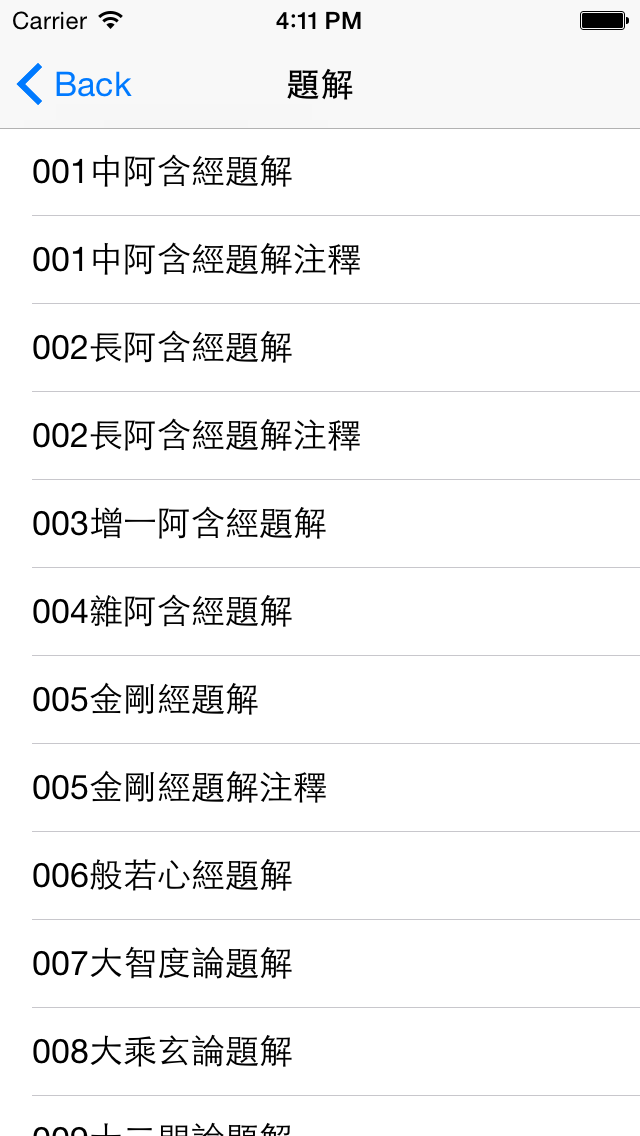Open 008大乘玄論題解
This screenshot has width=640, height=1136.
162,1052
